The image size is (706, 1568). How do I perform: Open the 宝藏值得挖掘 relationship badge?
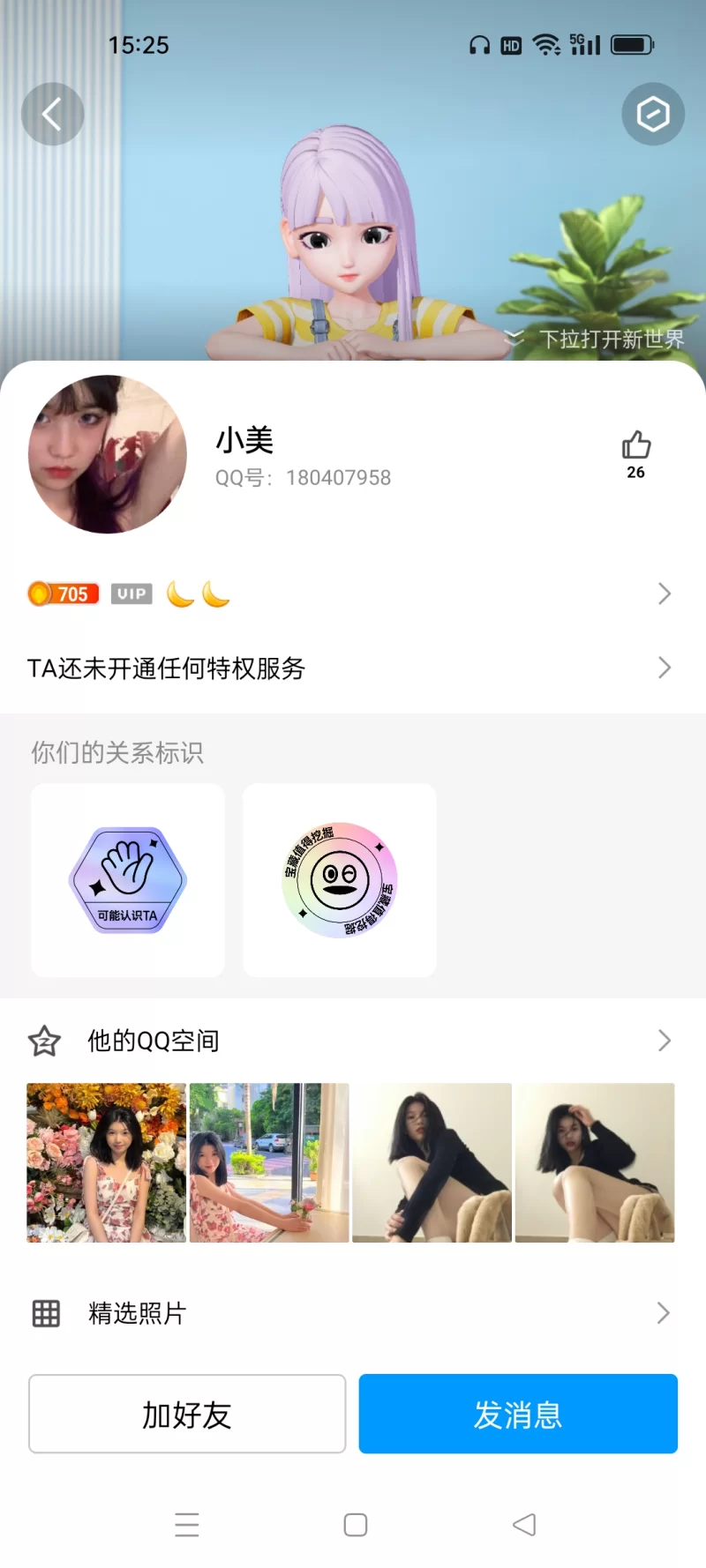pyautogui.click(x=340, y=880)
